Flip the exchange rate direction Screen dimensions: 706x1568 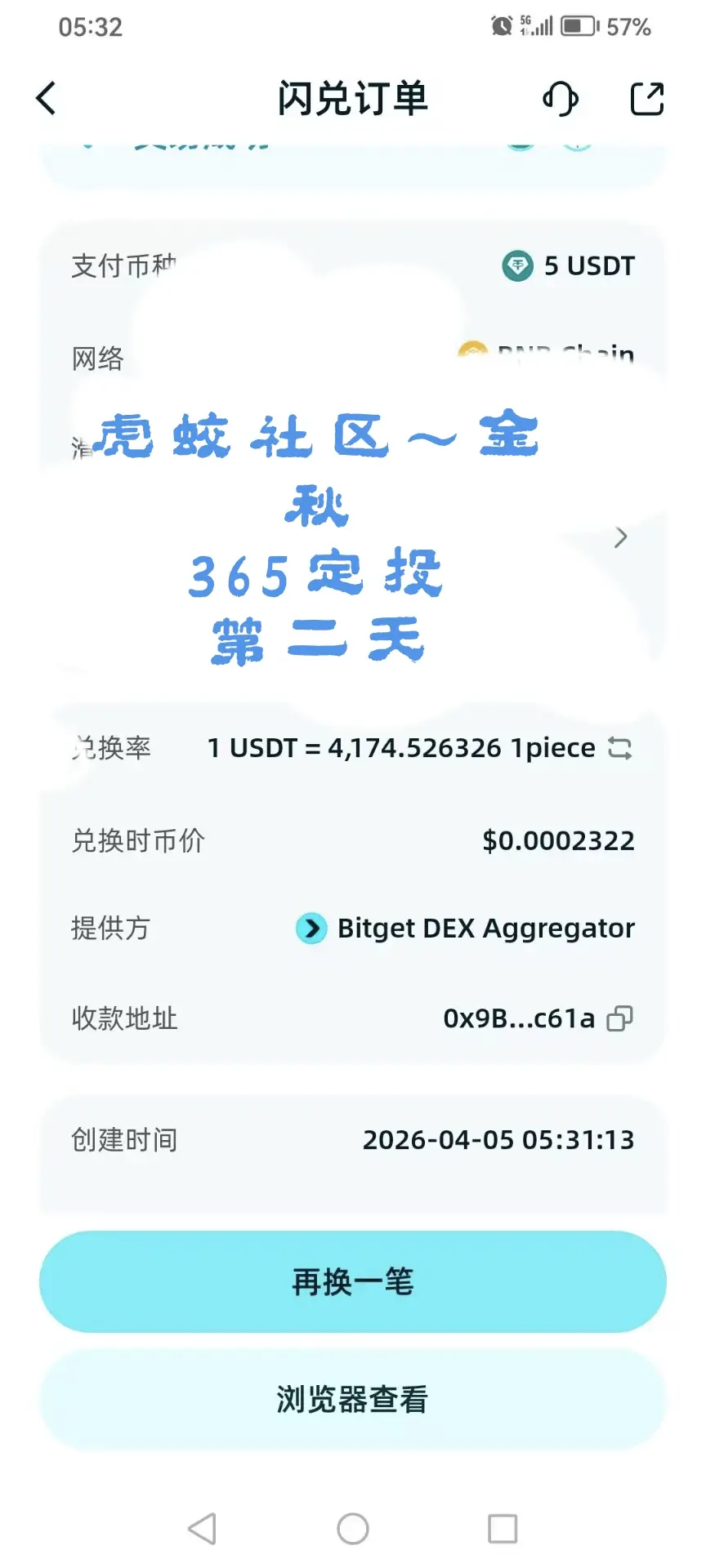[620, 748]
